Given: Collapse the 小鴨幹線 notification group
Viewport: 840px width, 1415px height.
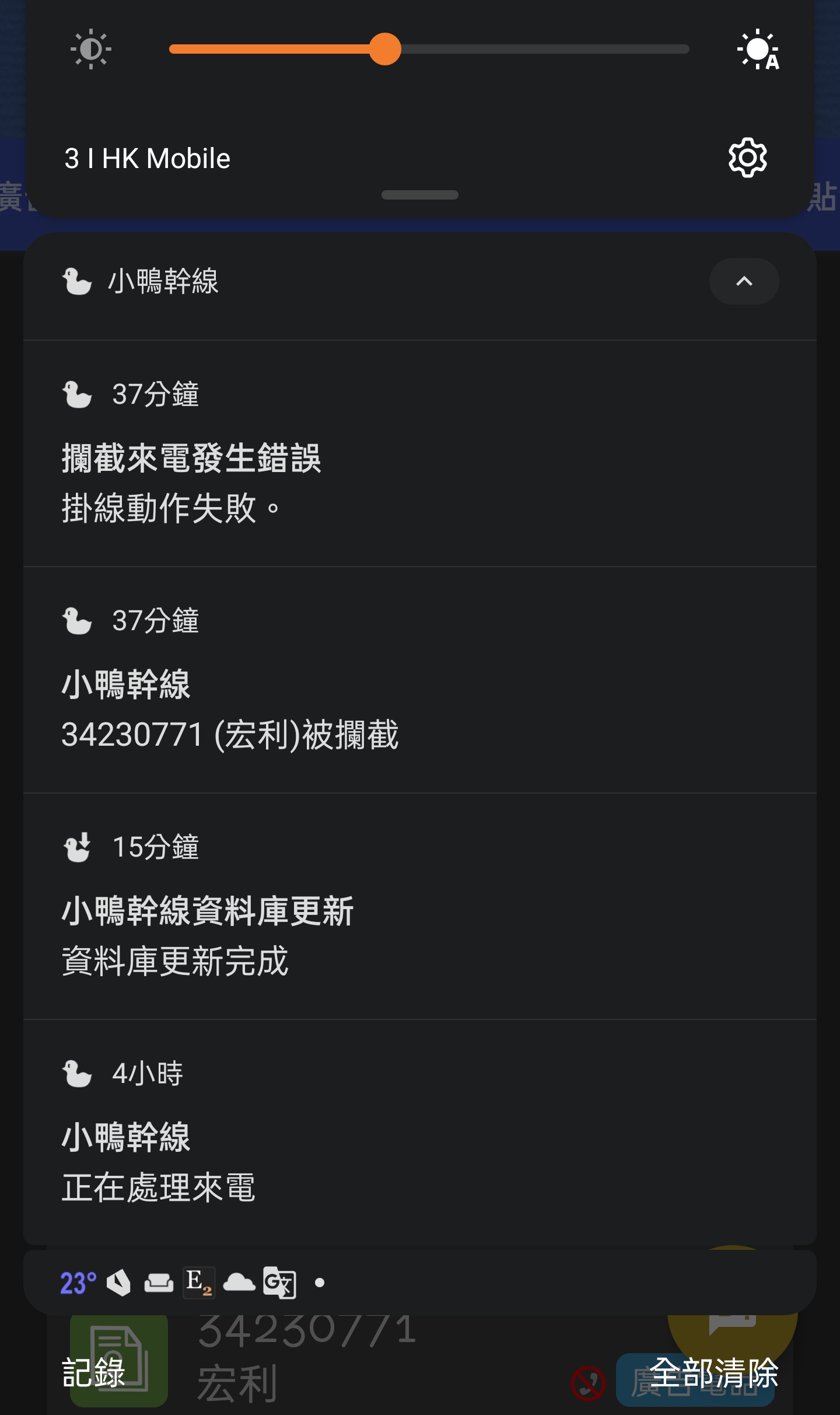Looking at the screenshot, I should point(744,281).
